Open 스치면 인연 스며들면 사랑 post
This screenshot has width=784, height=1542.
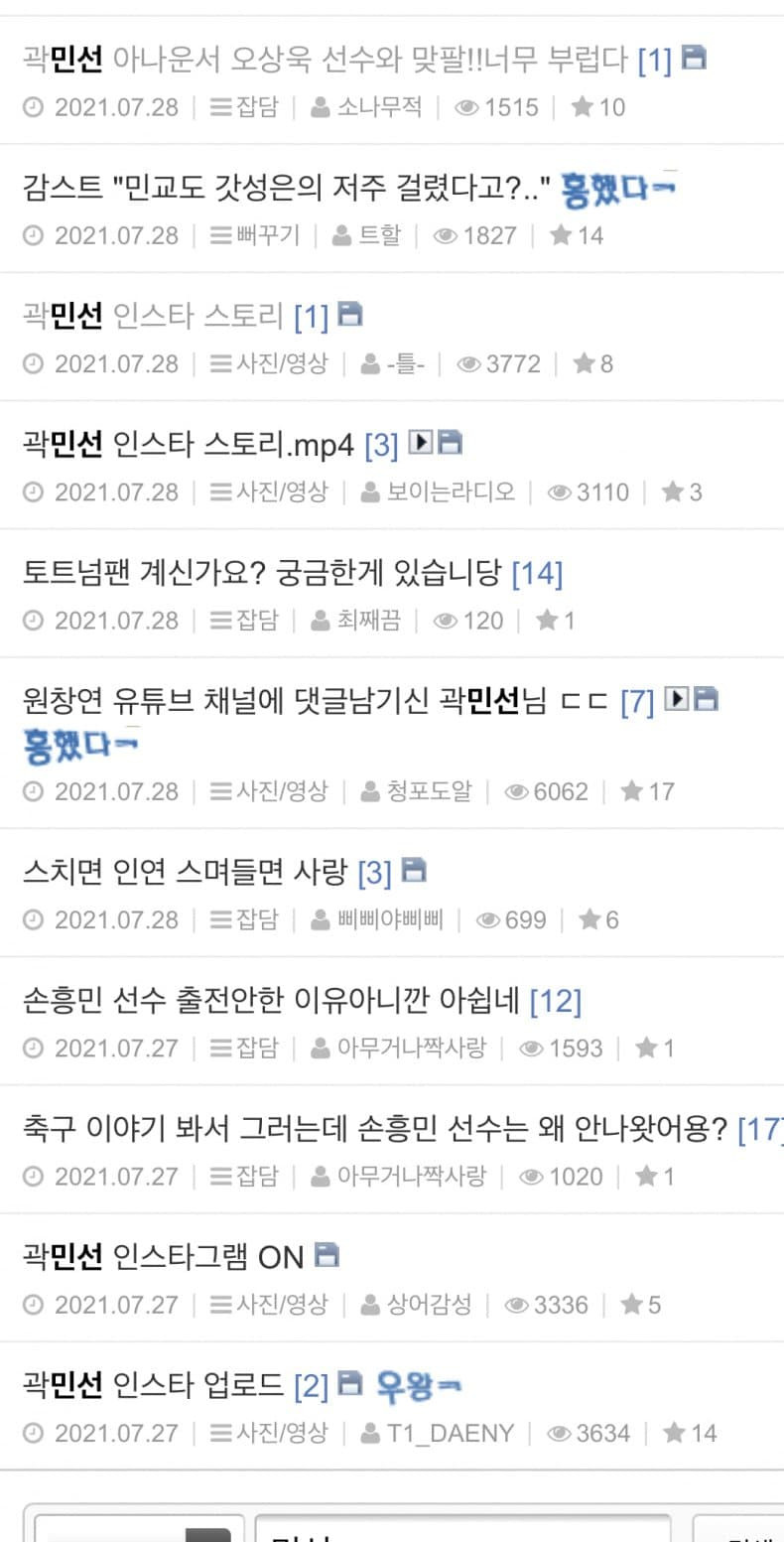click(185, 872)
